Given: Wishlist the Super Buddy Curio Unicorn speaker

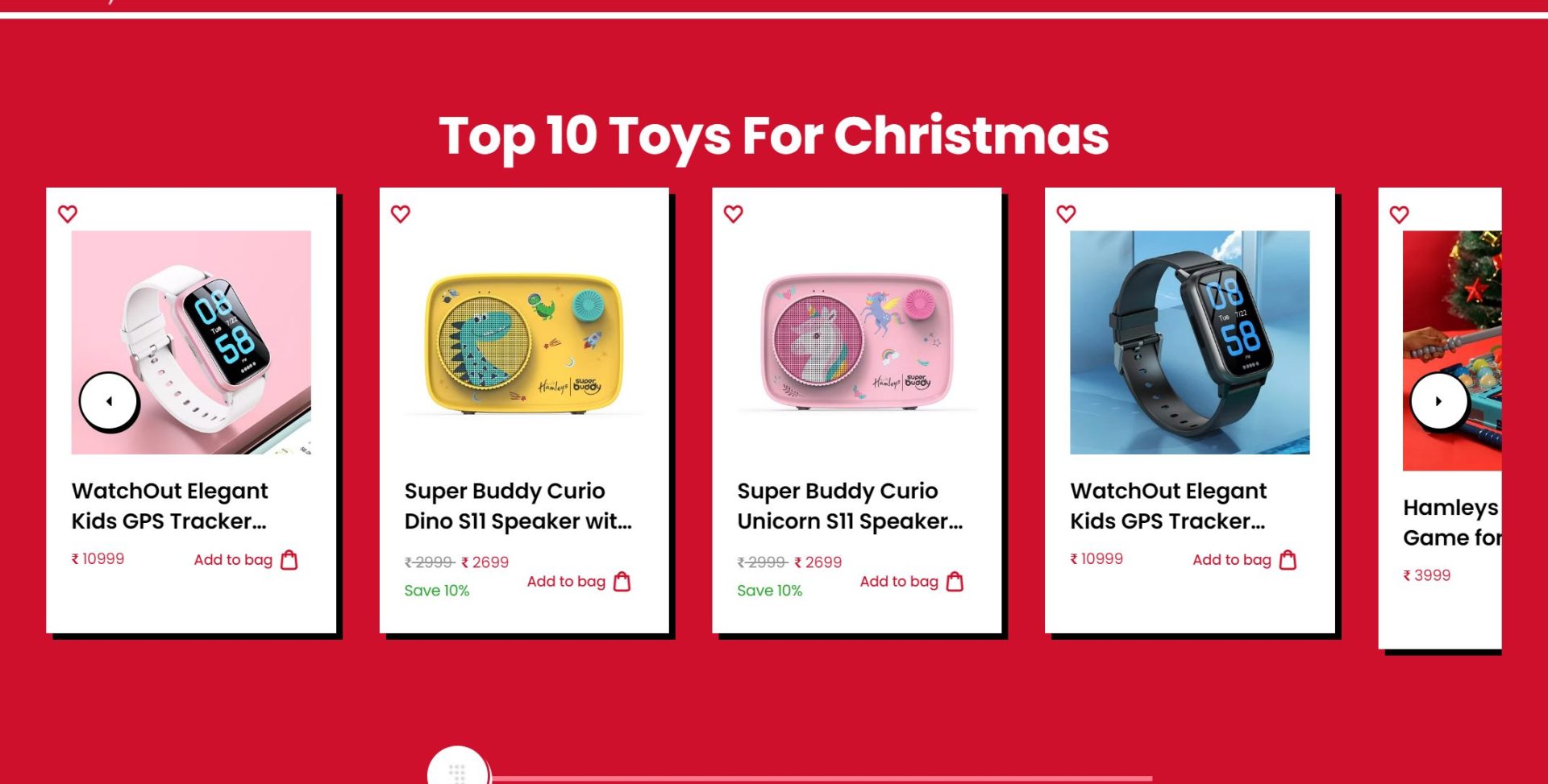Looking at the screenshot, I should (733, 214).
